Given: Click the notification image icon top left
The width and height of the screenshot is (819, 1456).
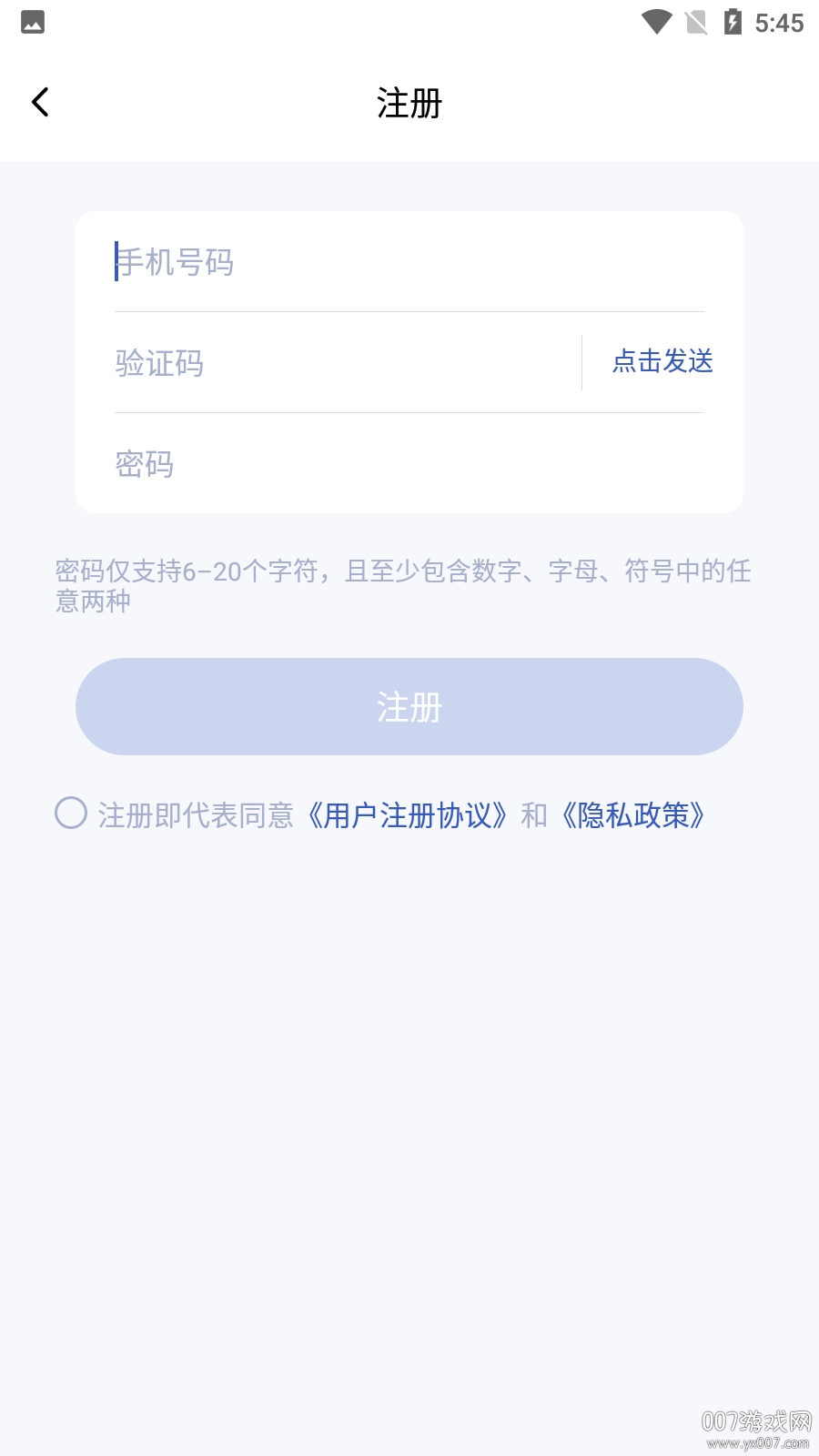Looking at the screenshot, I should coord(33,23).
